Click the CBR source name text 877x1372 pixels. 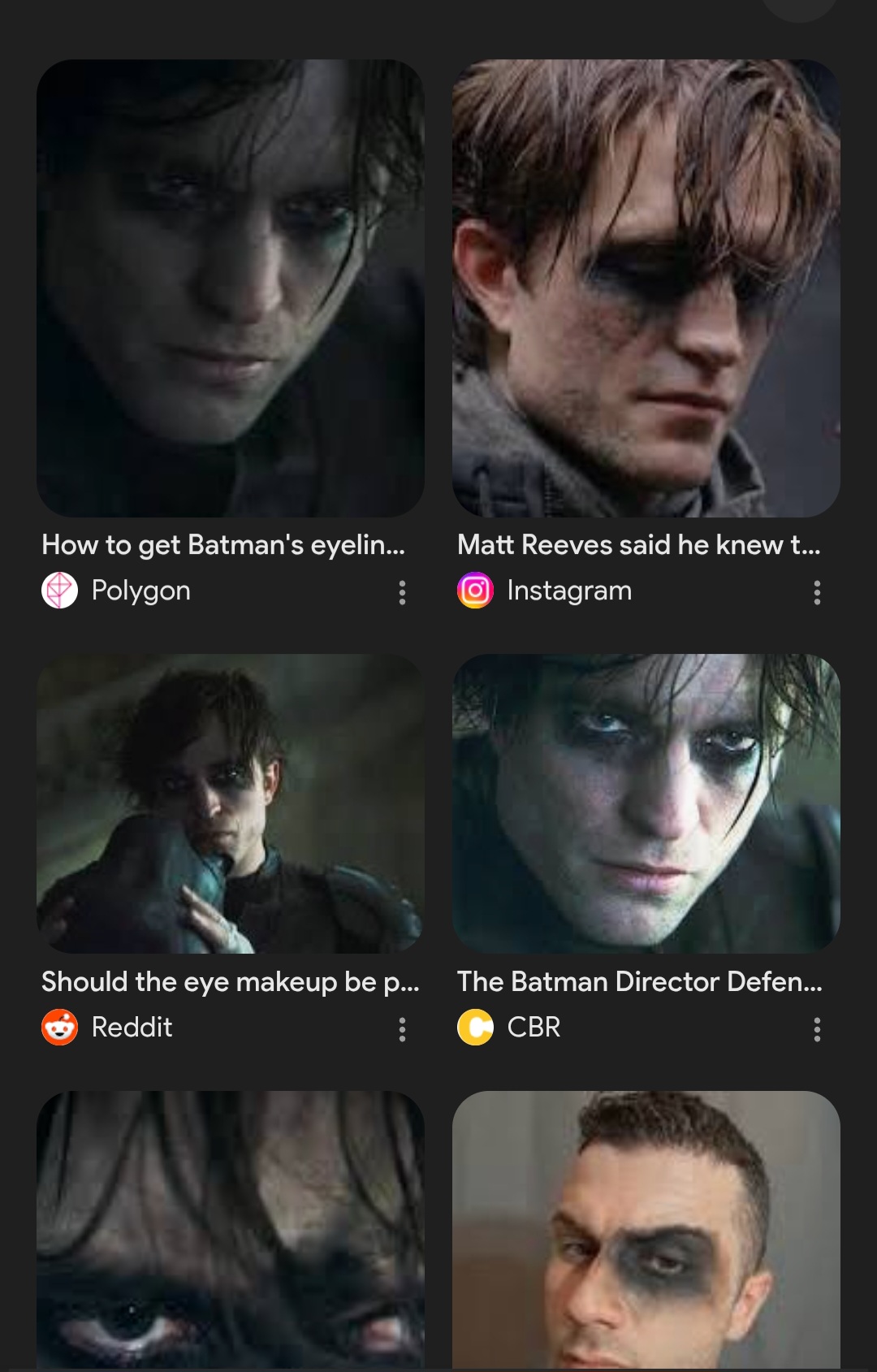point(534,1027)
